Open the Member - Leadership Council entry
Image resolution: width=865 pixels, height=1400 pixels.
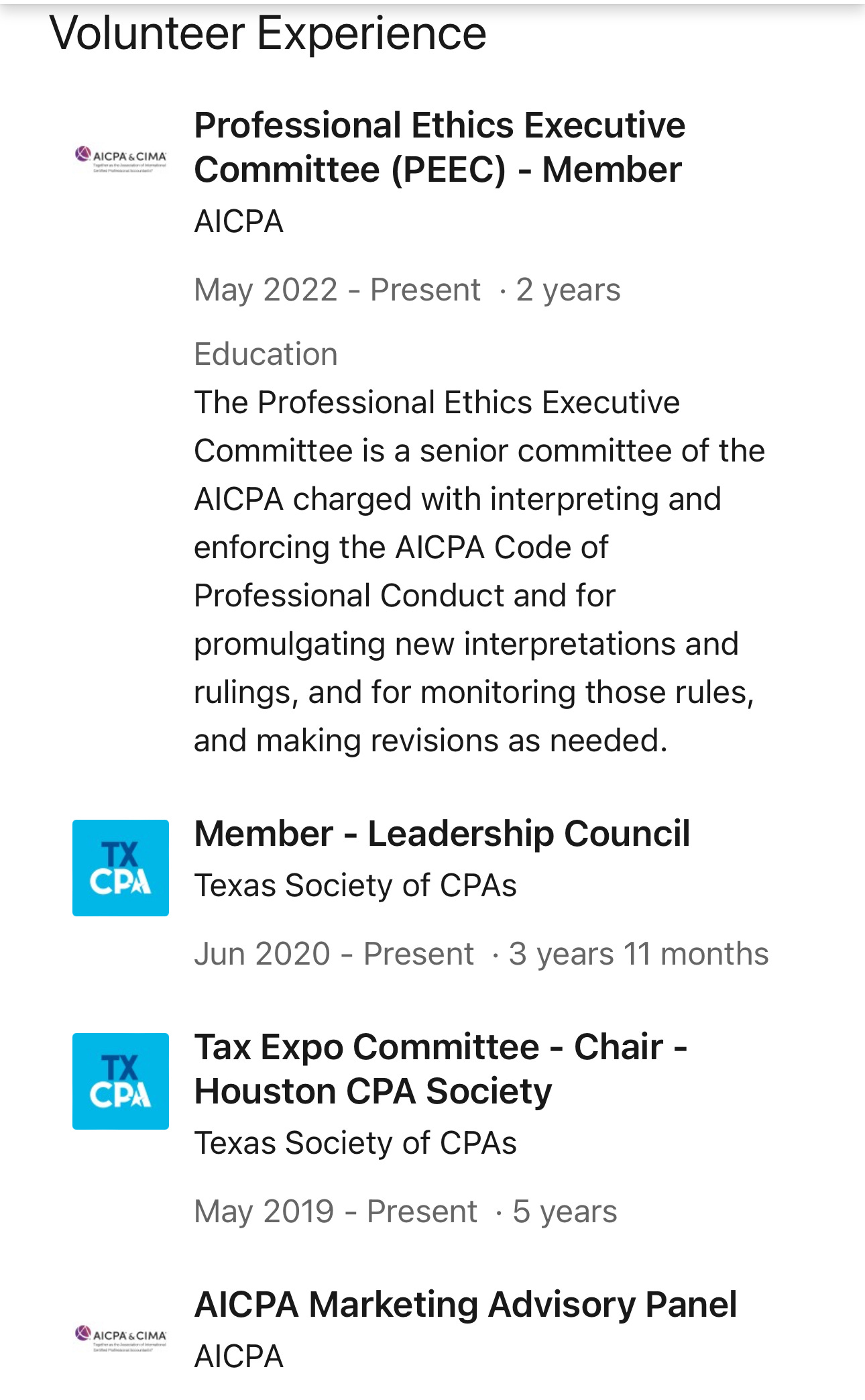(442, 834)
